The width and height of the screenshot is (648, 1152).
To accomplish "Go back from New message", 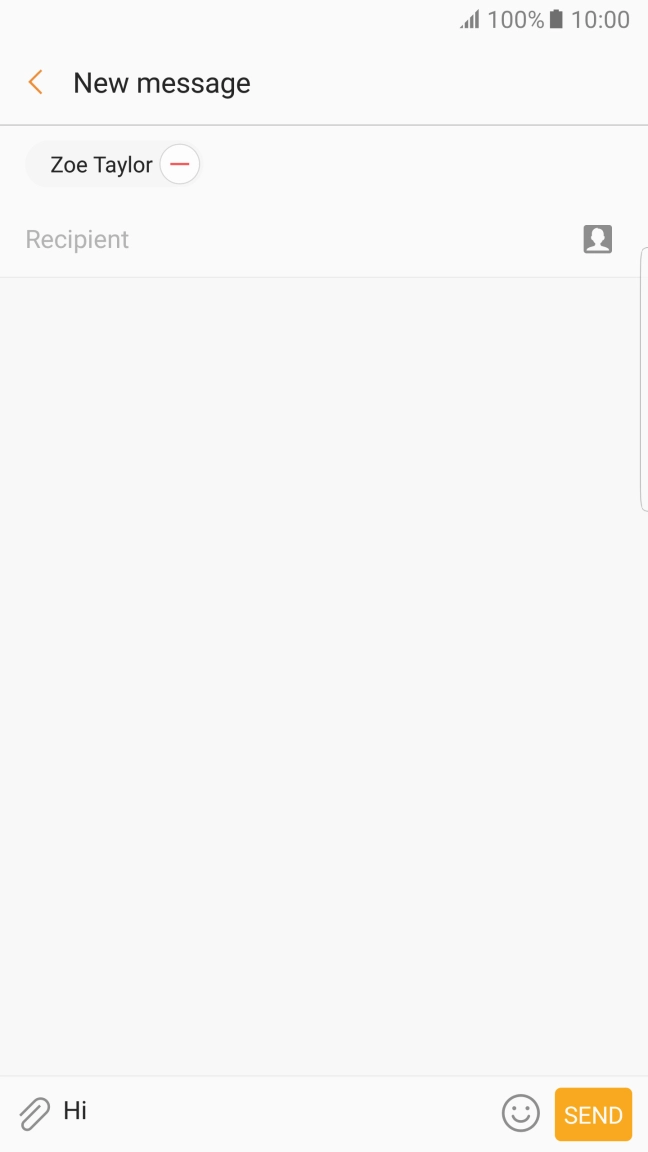I will pyautogui.click(x=36, y=83).
